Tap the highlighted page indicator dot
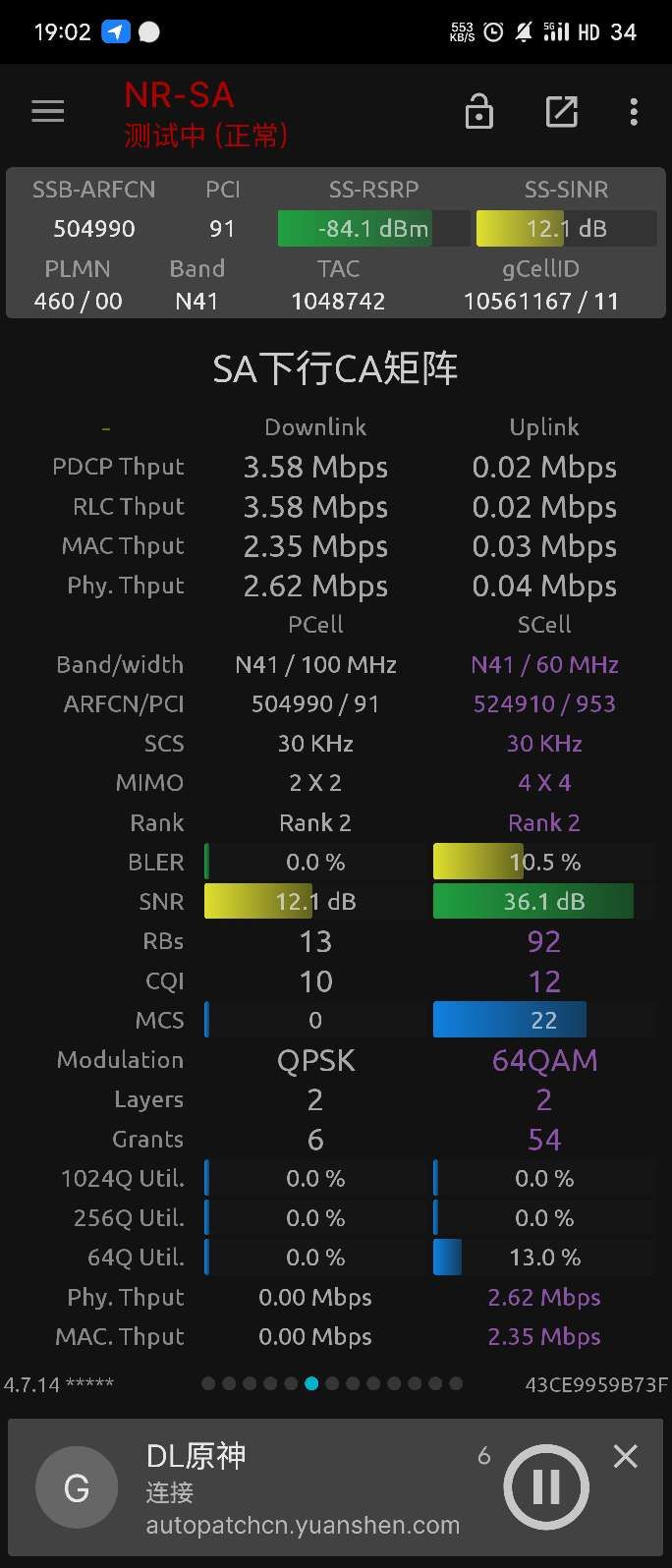Image resolution: width=672 pixels, height=1568 pixels. pos(311,1383)
